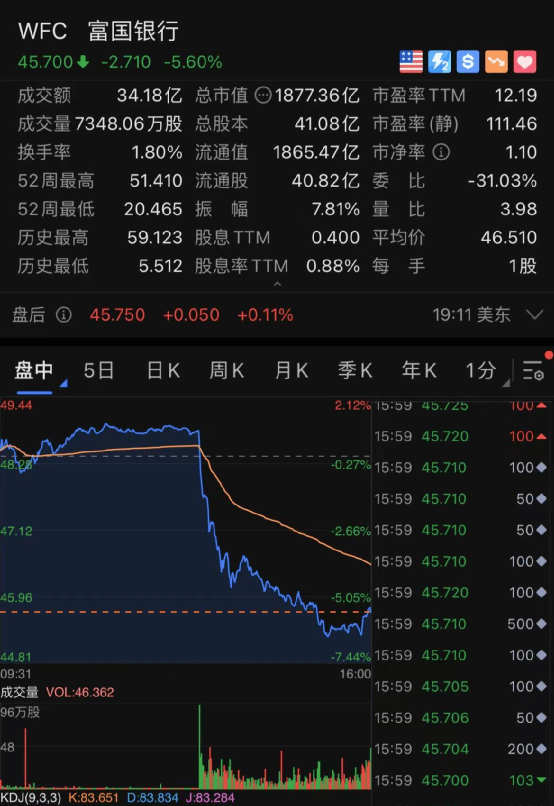Switch to the 5日 chart tab
This screenshot has height=806, width=554.
coord(98,370)
